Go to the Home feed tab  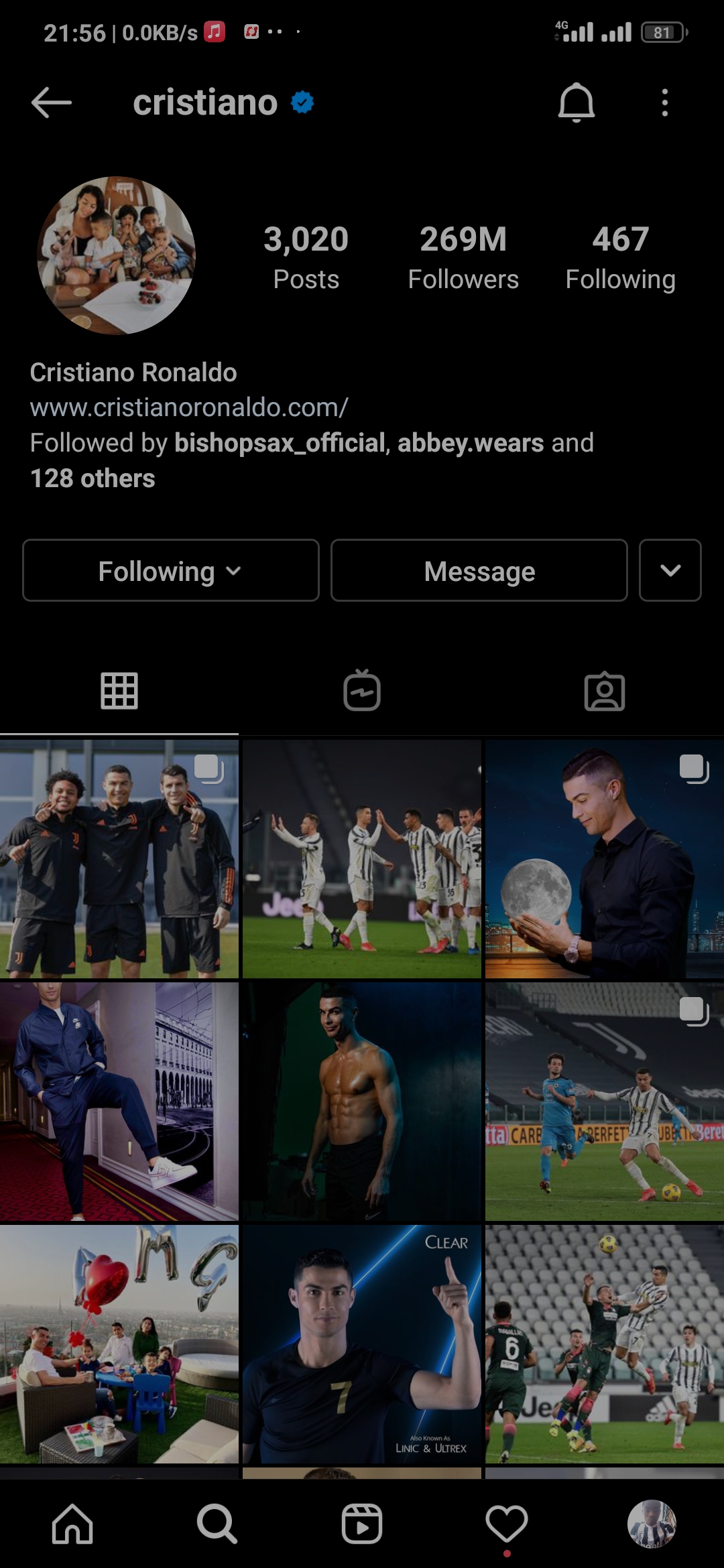[x=72, y=1524]
